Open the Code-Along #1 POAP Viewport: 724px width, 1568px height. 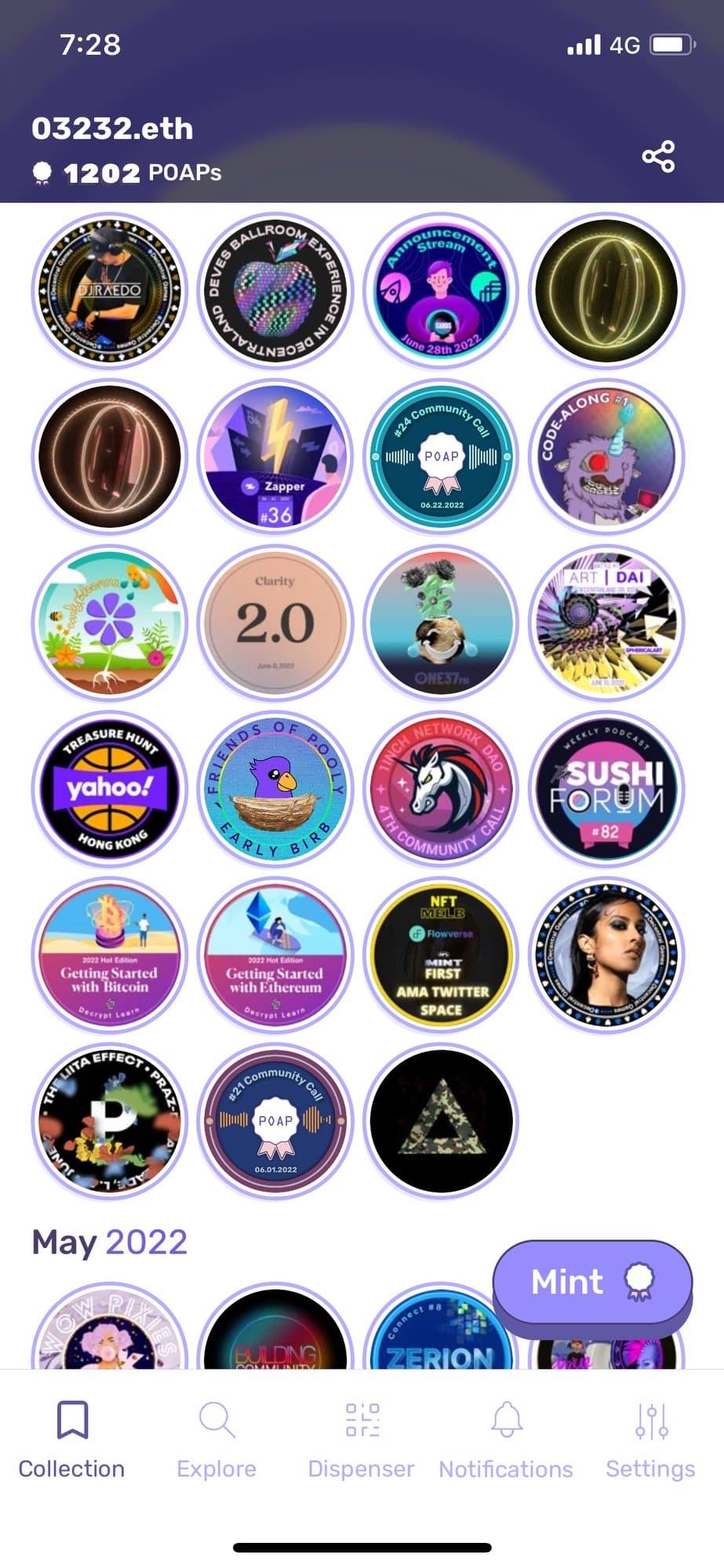pyautogui.click(x=607, y=456)
